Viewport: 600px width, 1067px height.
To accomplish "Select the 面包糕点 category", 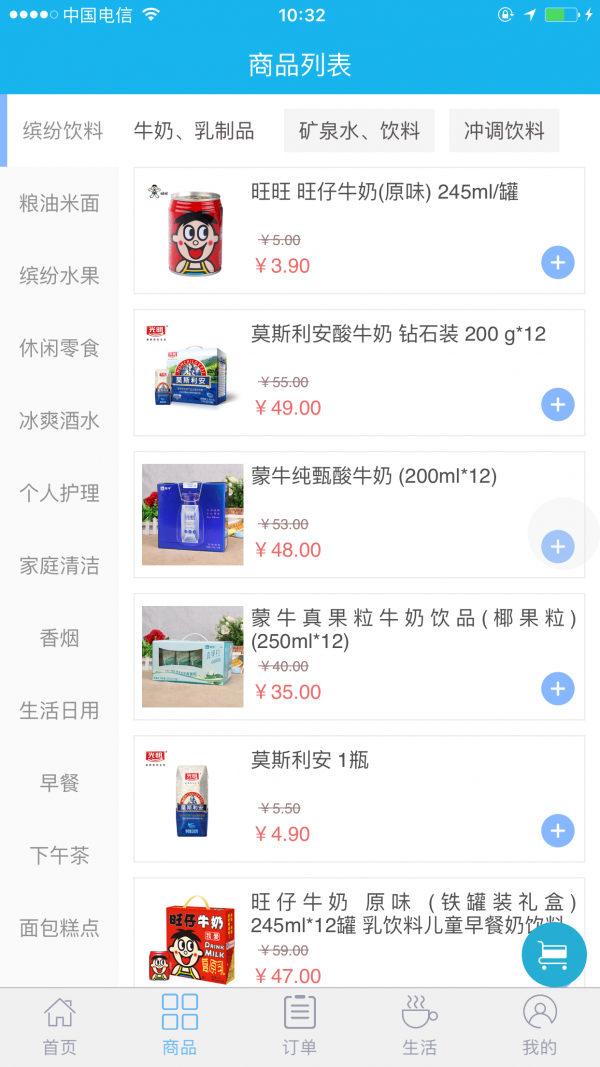I will tap(60, 928).
